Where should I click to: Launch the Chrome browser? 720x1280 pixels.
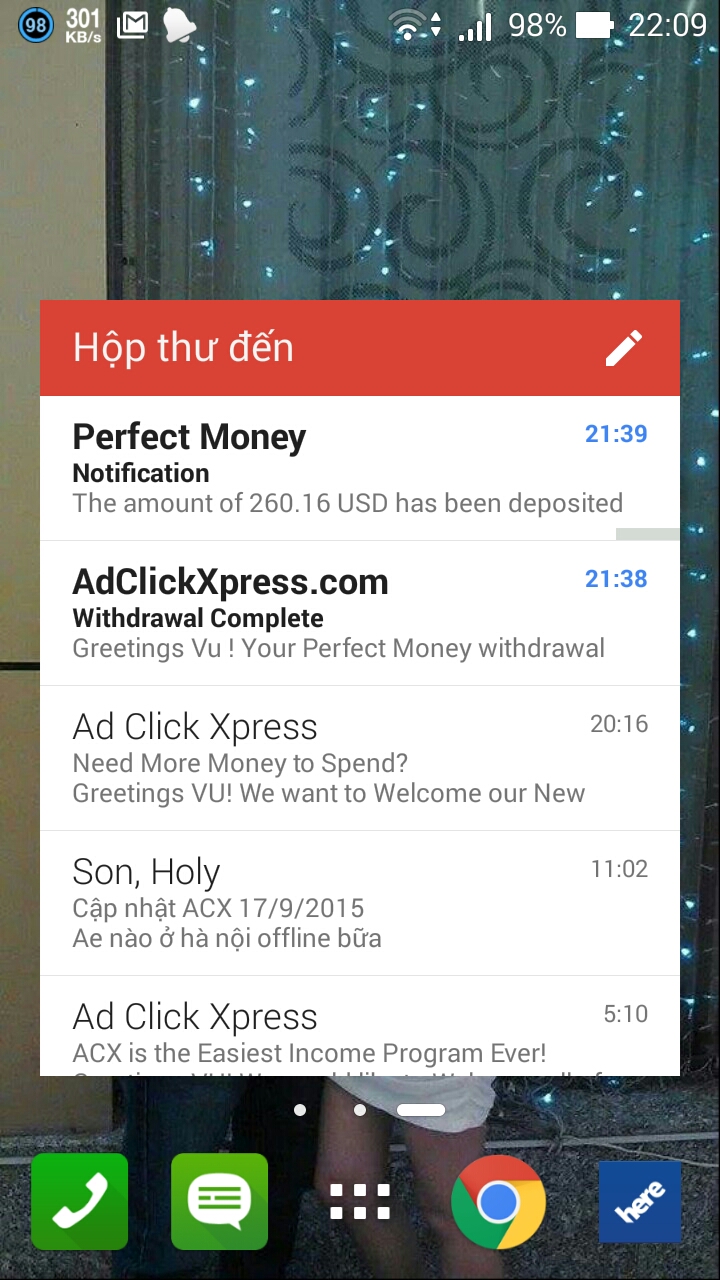[x=498, y=1201]
